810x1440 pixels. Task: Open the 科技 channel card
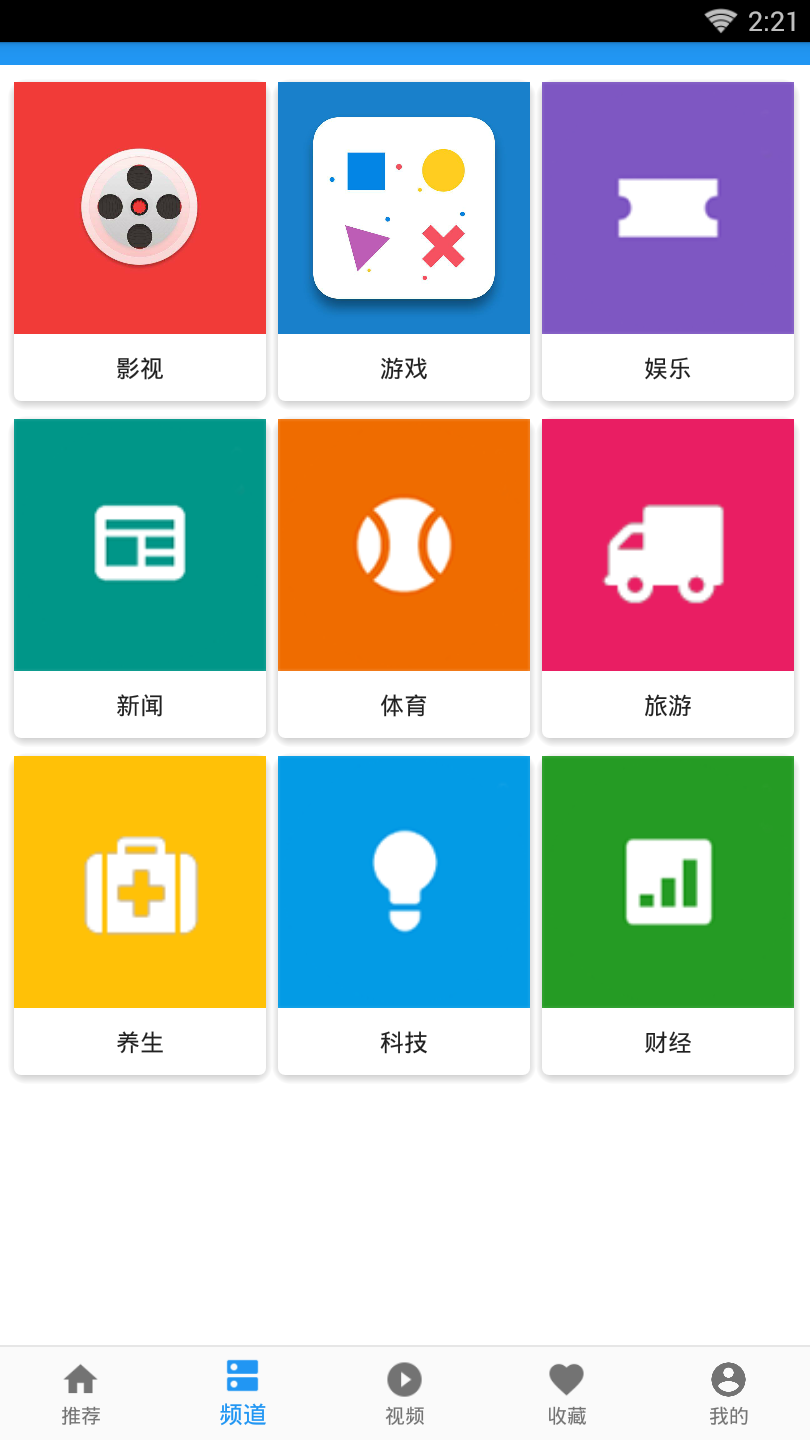tap(404, 914)
